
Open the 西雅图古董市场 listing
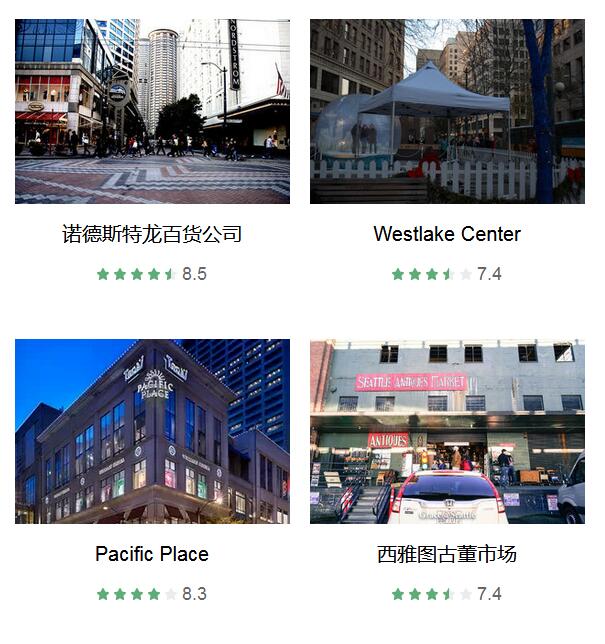[447, 554]
